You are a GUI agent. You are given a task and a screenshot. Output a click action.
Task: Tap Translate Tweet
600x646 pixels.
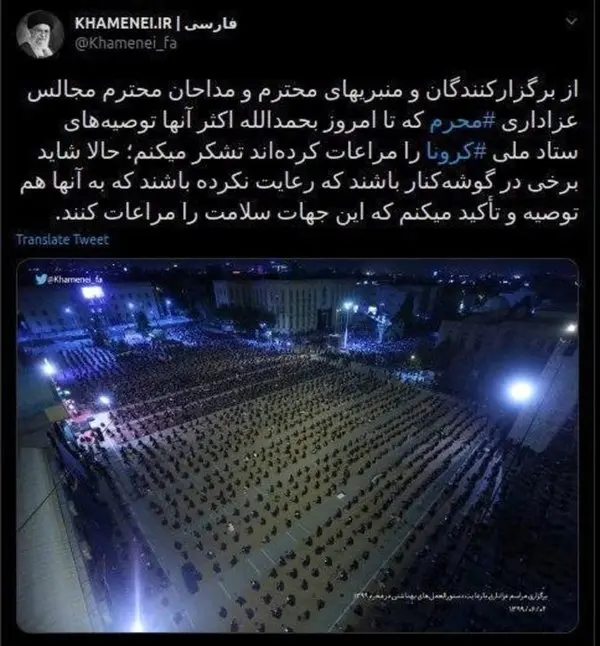(62, 240)
